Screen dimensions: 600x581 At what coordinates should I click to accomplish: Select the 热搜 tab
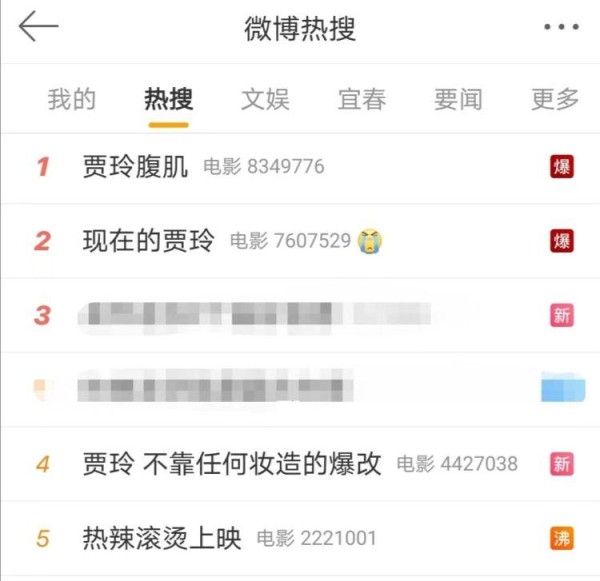click(x=168, y=99)
